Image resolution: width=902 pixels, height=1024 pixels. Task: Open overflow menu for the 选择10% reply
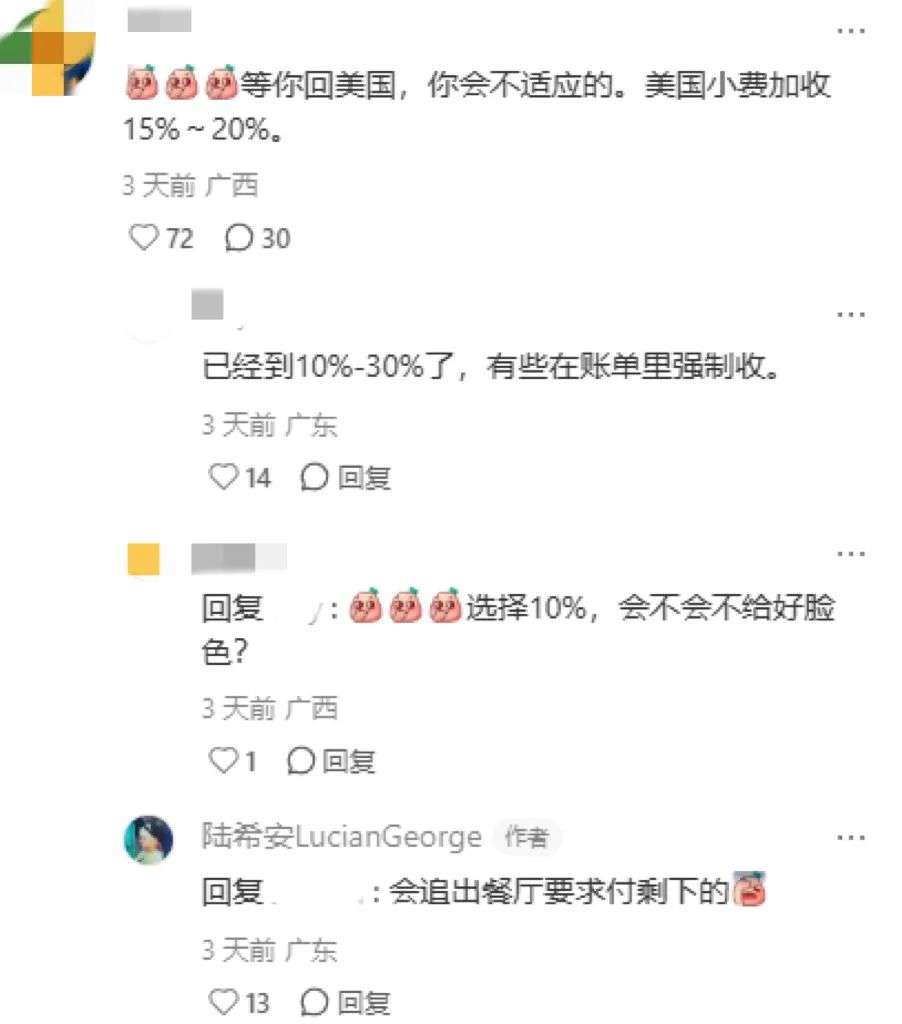point(850,554)
